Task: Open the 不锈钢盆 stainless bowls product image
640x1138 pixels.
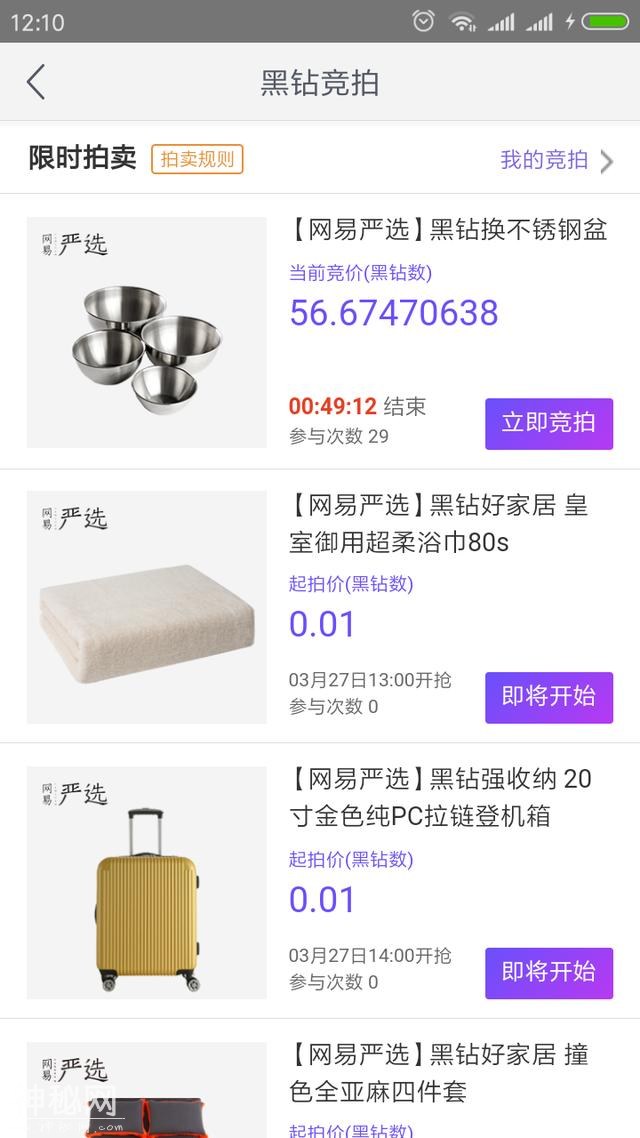Action: pyautogui.click(x=146, y=332)
